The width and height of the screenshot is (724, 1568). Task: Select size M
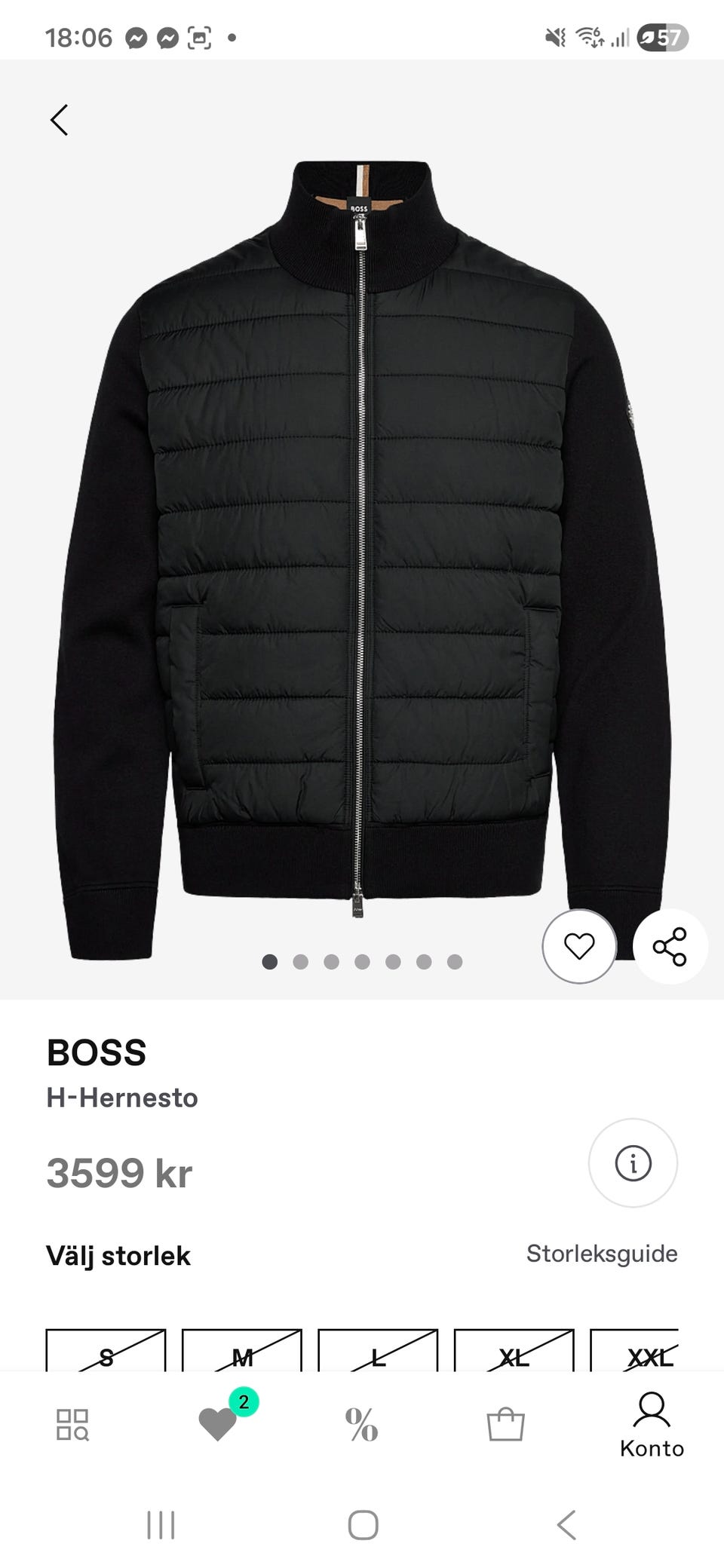tap(242, 1352)
